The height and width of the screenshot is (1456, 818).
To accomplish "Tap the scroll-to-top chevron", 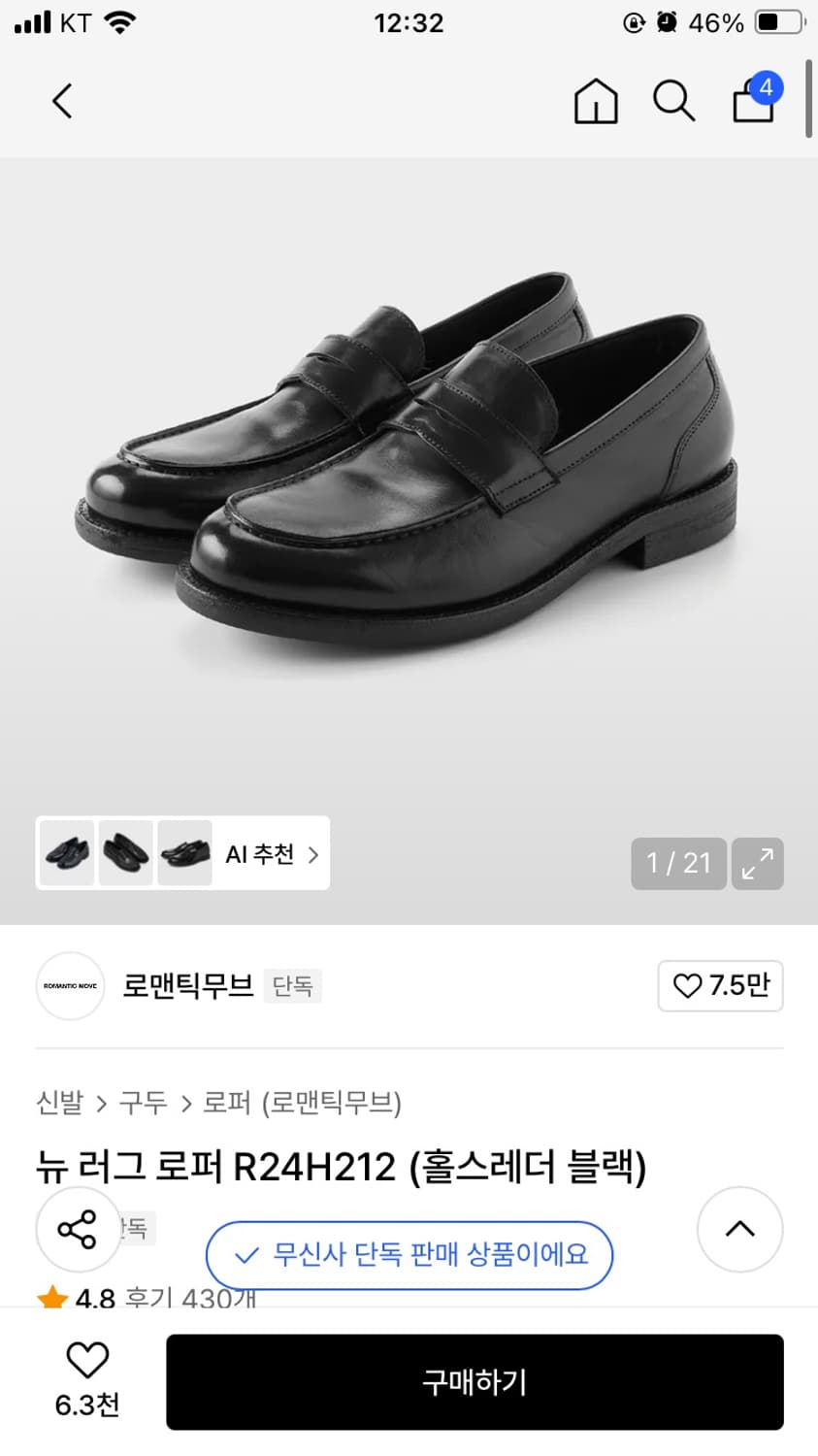I will coord(739,1228).
